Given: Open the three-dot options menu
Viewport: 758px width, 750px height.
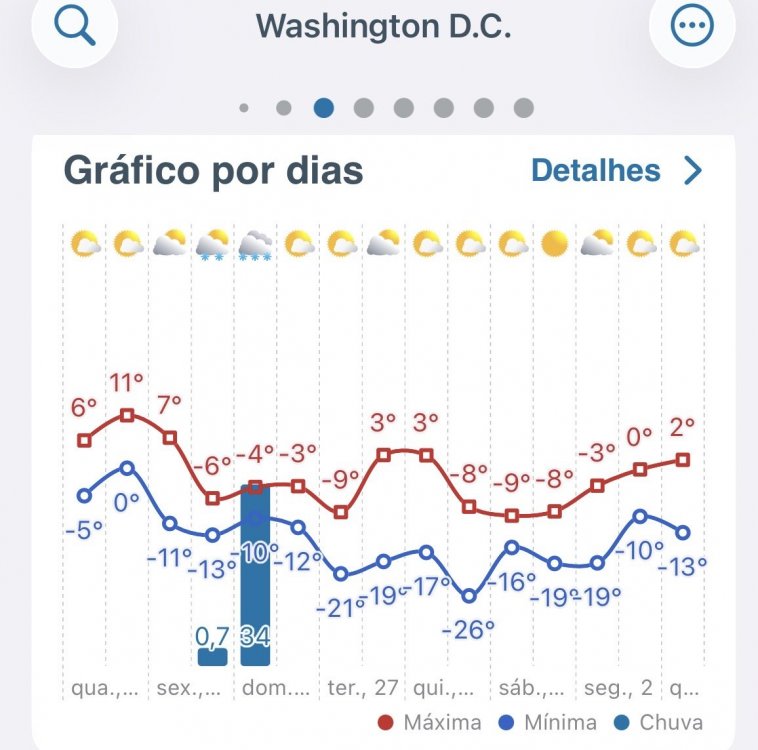Looking at the screenshot, I should (692, 27).
